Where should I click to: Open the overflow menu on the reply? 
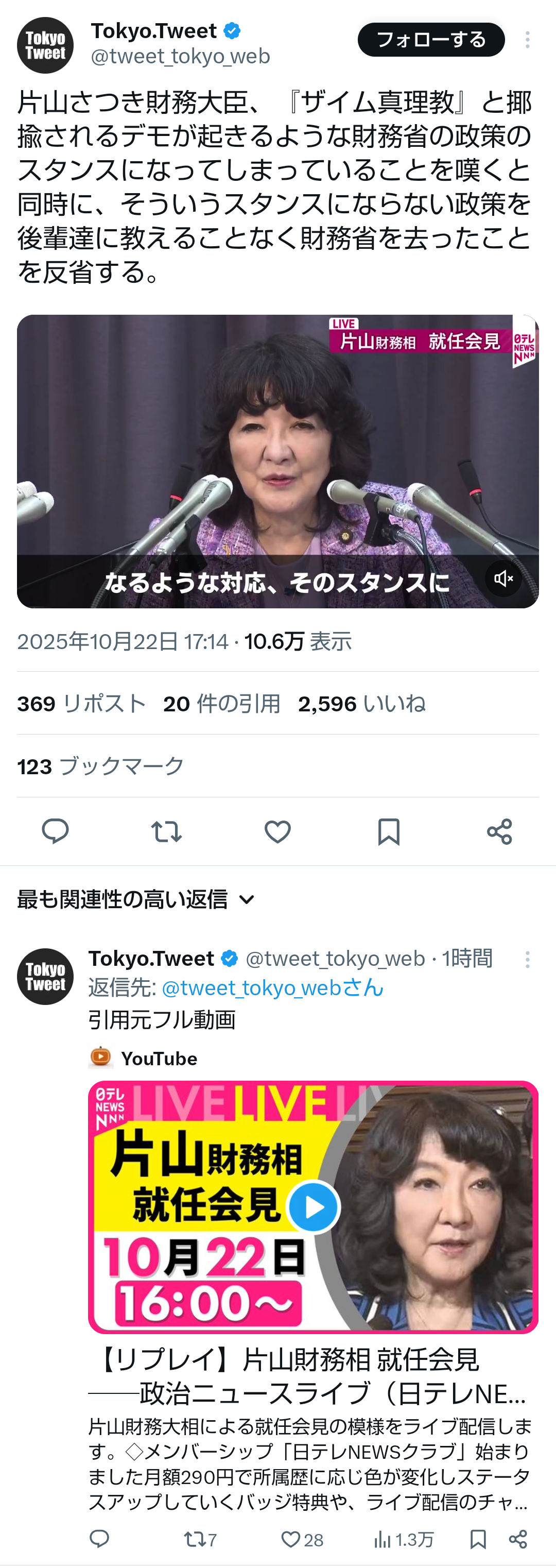[x=527, y=960]
